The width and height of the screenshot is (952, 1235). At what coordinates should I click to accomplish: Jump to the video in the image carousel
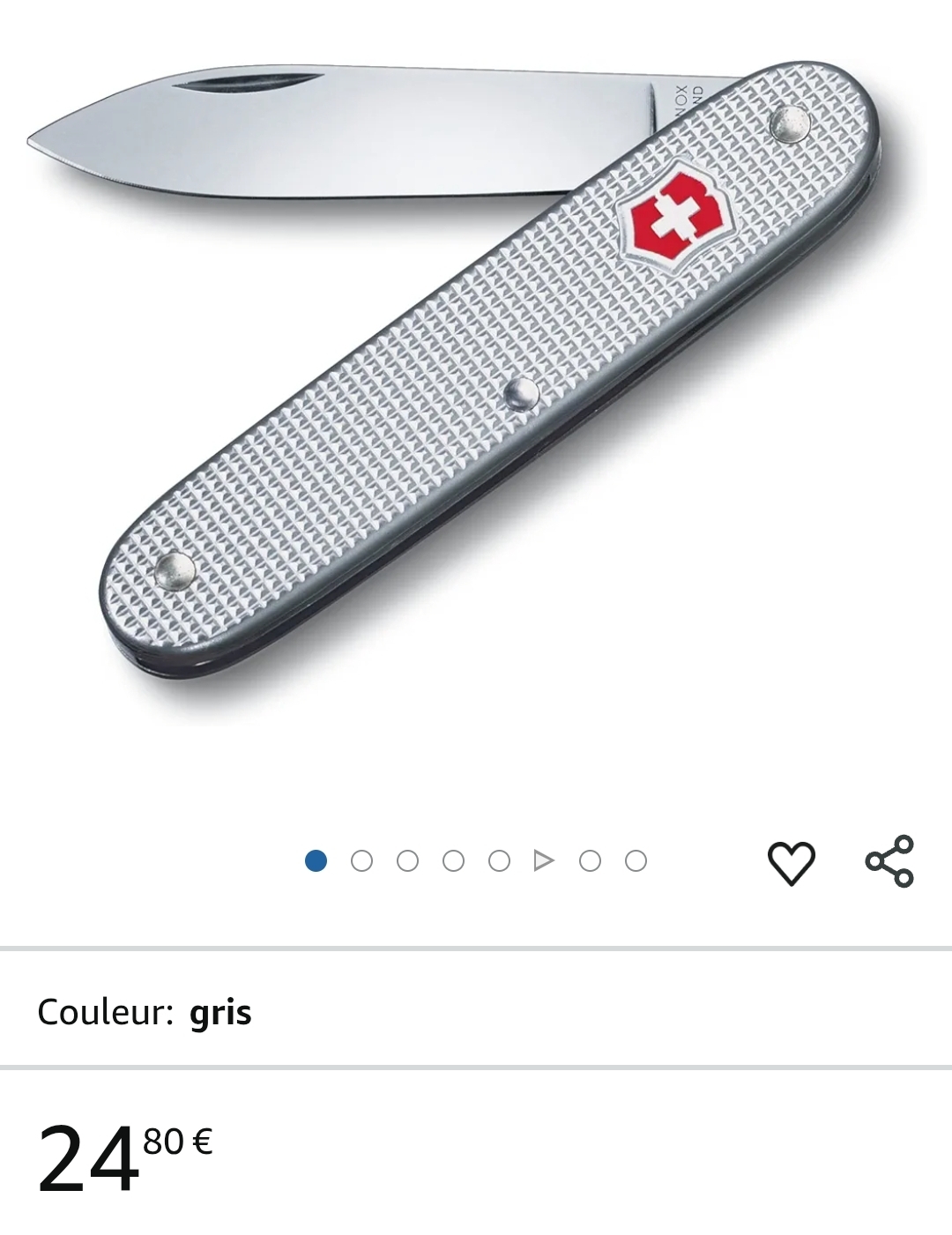[544, 860]
